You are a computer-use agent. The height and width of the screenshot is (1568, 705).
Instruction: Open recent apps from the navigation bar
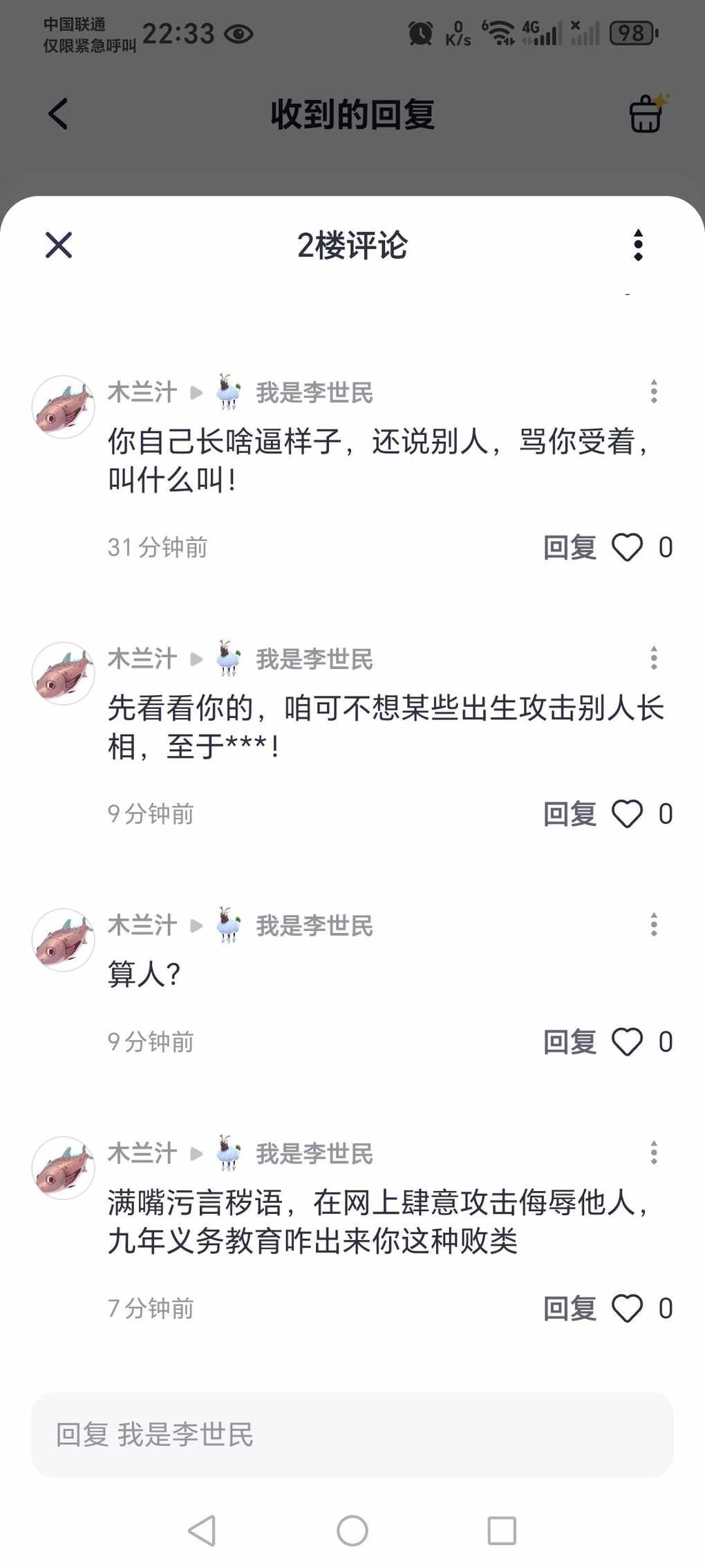click(502, 1531)
